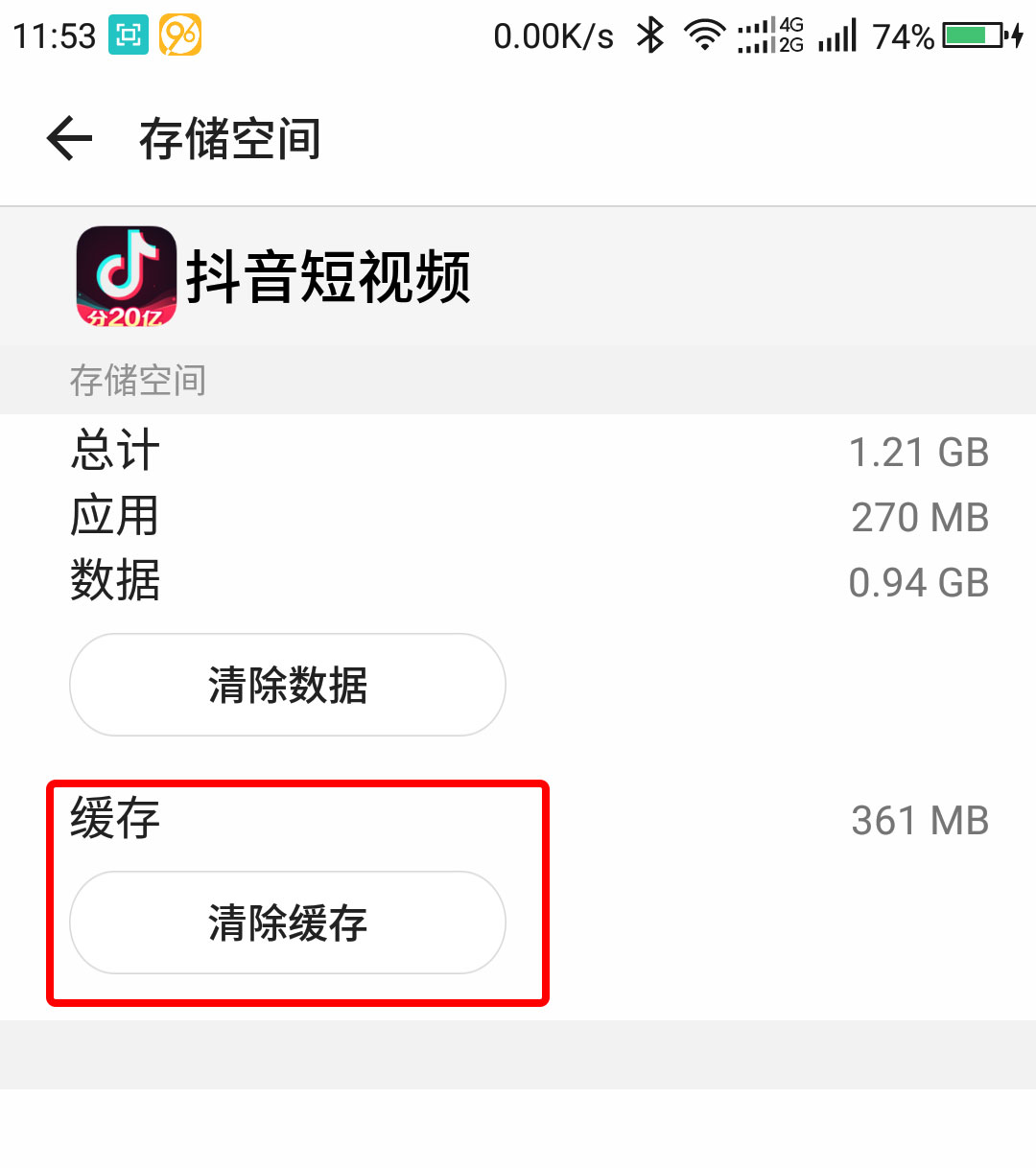Image resolution: width=1036 pixels, height=1168 pixels.
Task: Tap the 存储空间 section header
Action: [139, 381]
